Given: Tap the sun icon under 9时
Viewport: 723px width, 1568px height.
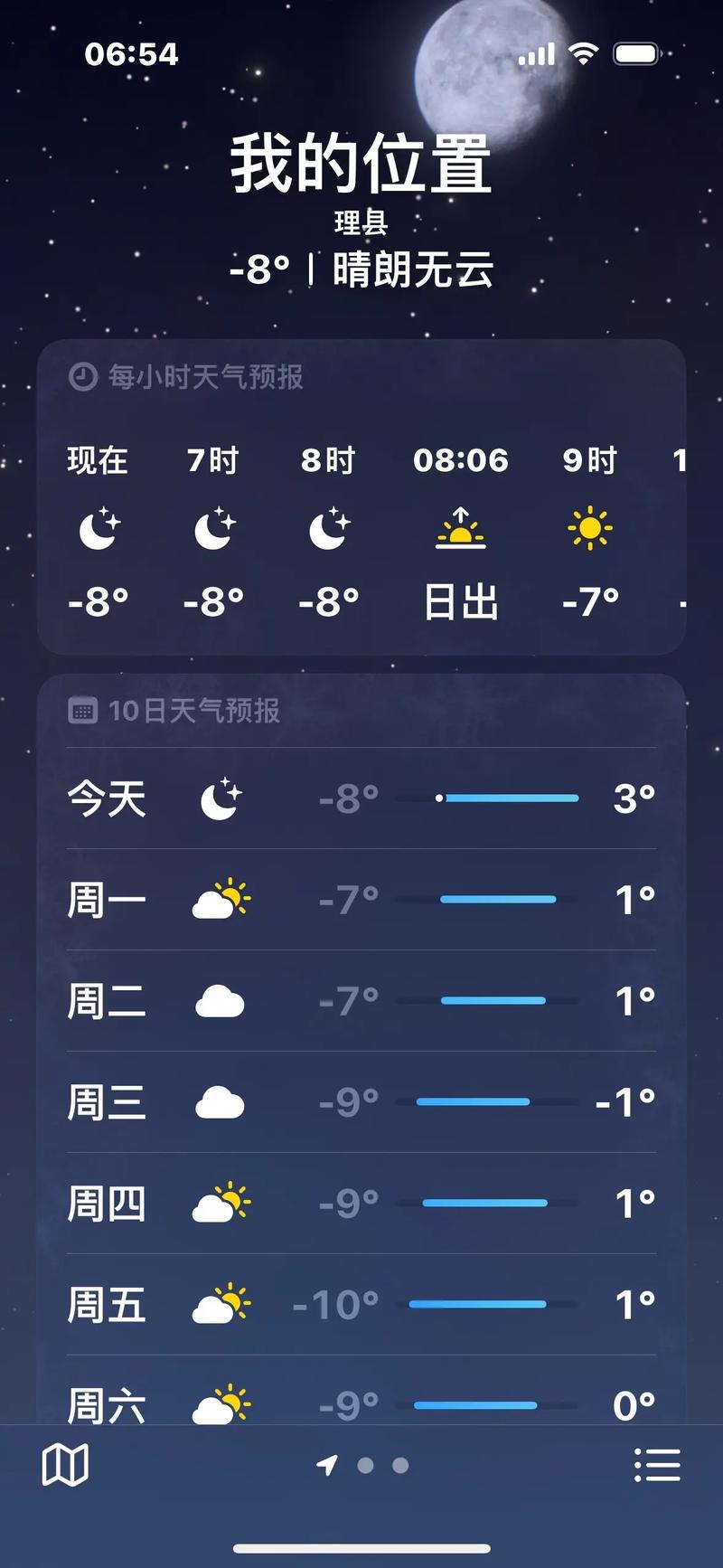Looking at the screenshot, I should point(588,529).
